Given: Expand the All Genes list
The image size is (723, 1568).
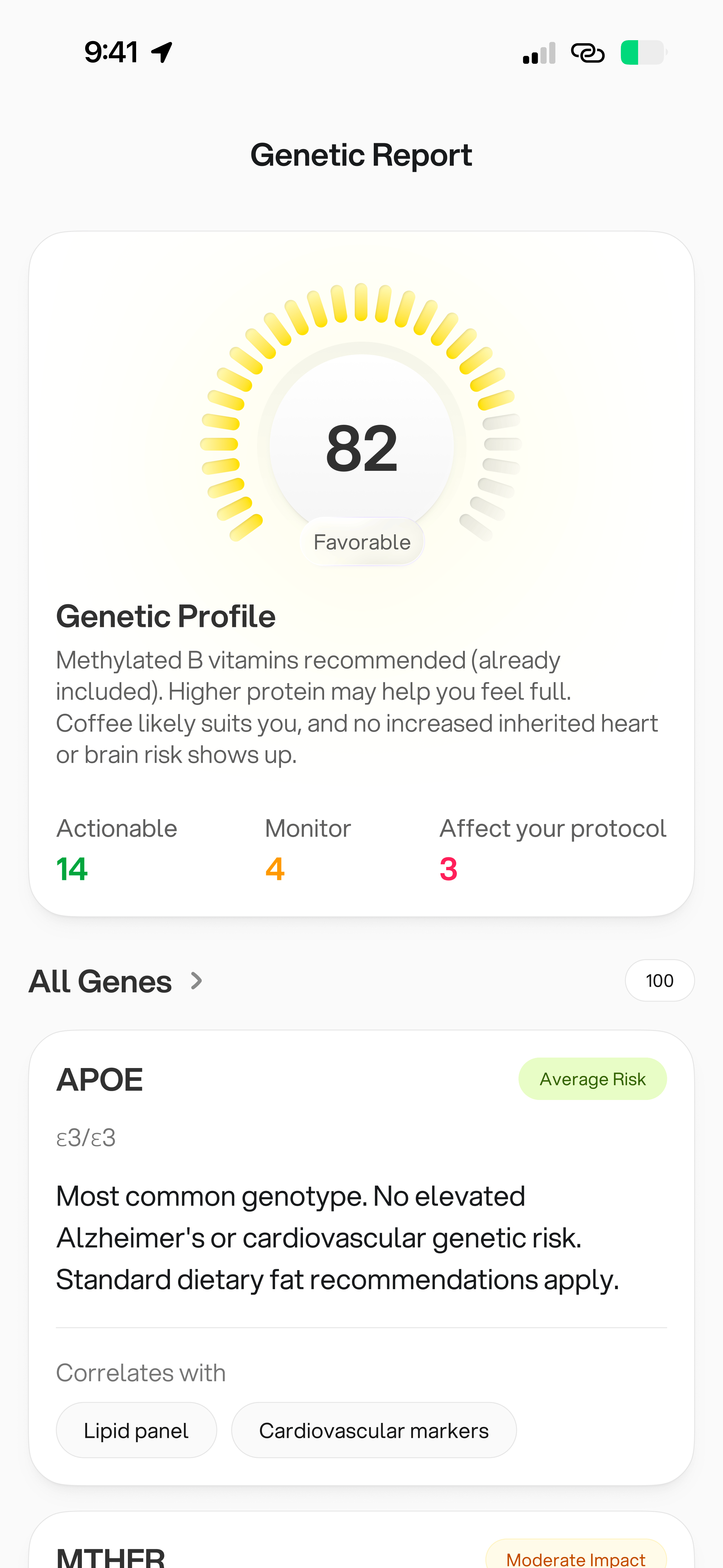Looking at the screenshot, I should pos(116,980).
